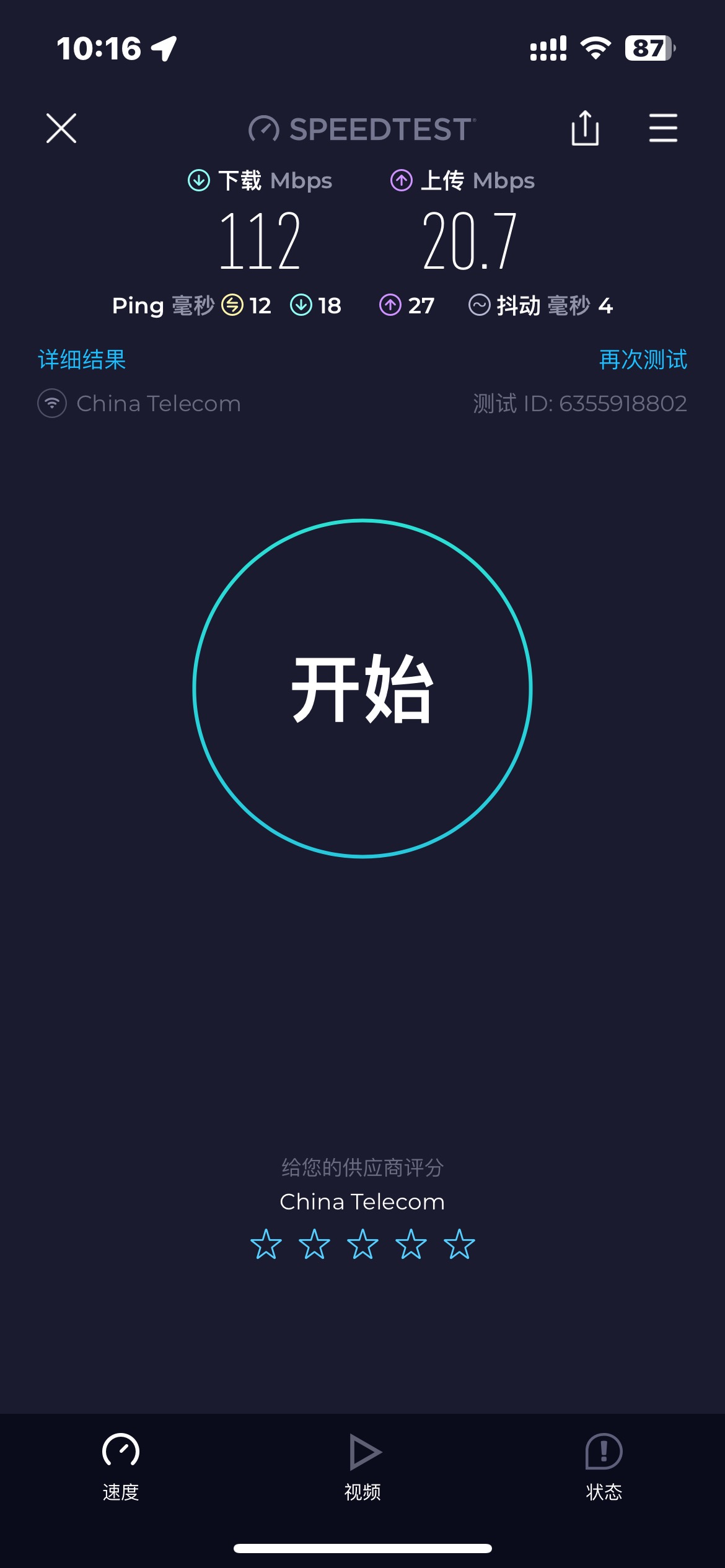Rate China Telecom three stars
This screenshot has width=725, height=1568.
362,1245
